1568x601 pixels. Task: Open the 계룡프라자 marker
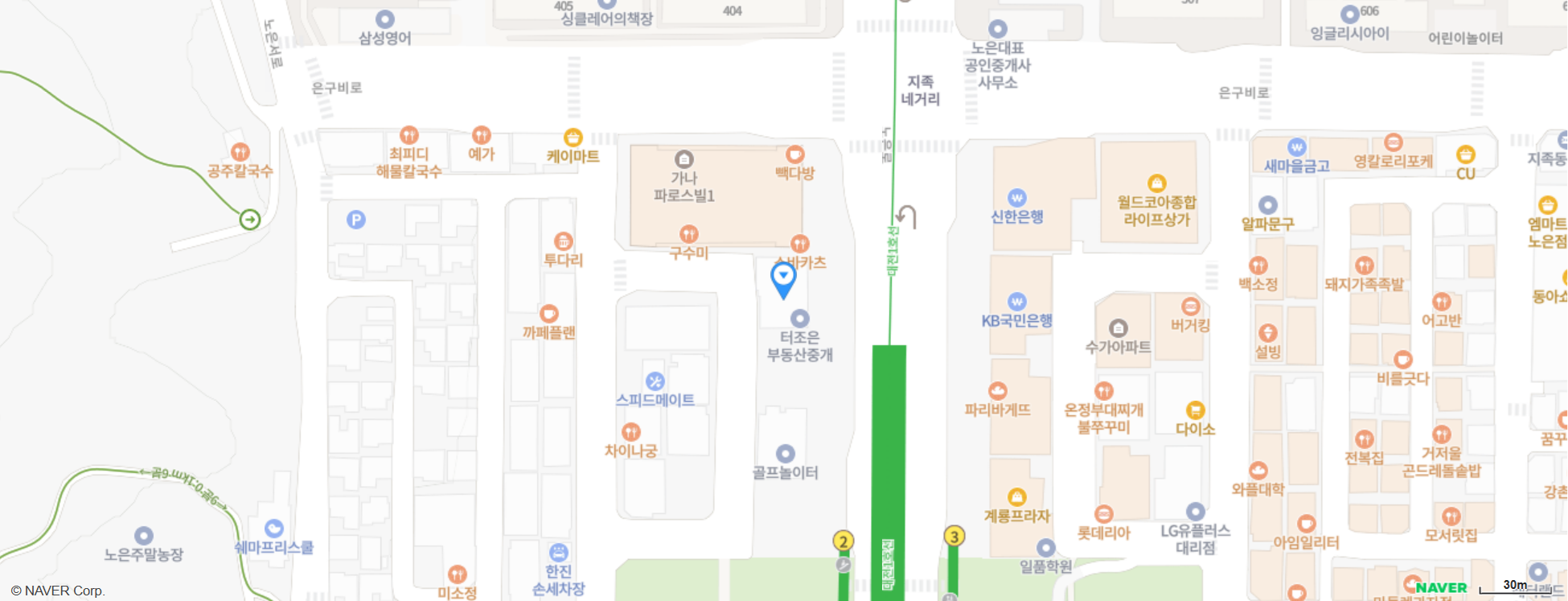pyautogui.click(x=1016, y=497)
